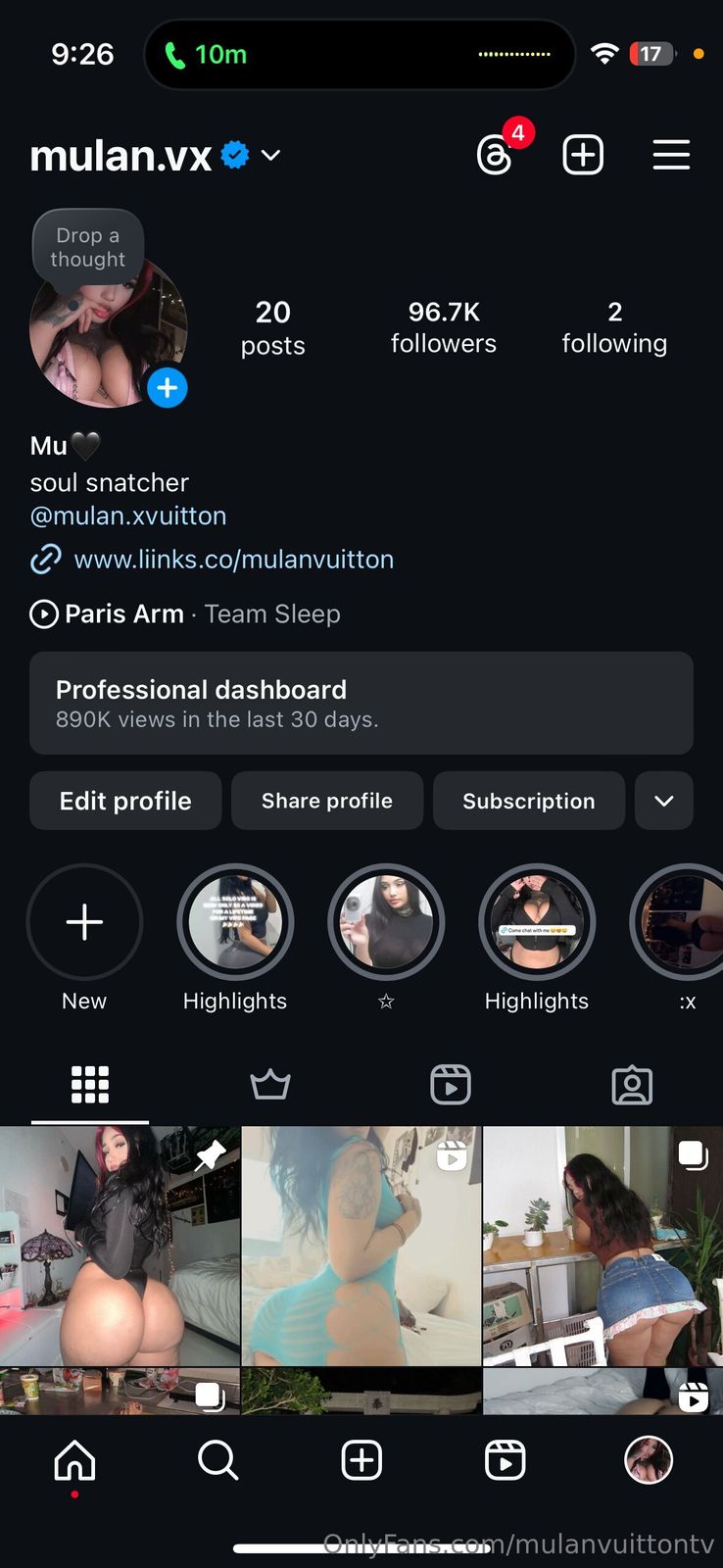The height and width of the screenshot is (1568, 723).
Task: Open Threads icon with 4 notifications
Action: coord(496,155)
